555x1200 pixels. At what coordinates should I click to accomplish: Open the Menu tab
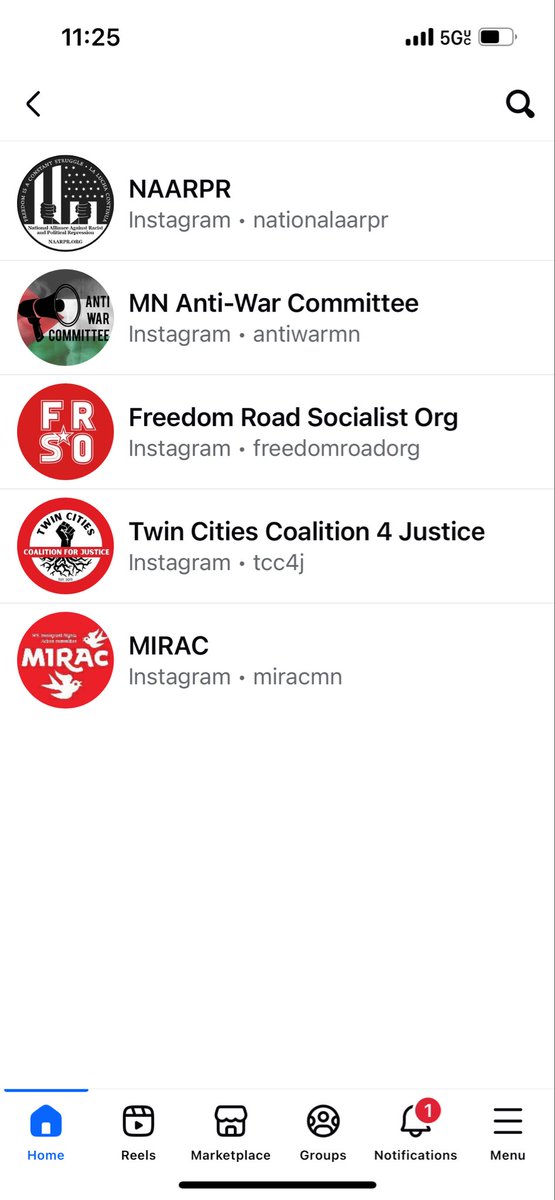pyautogui.click(x=508, y=1133)
